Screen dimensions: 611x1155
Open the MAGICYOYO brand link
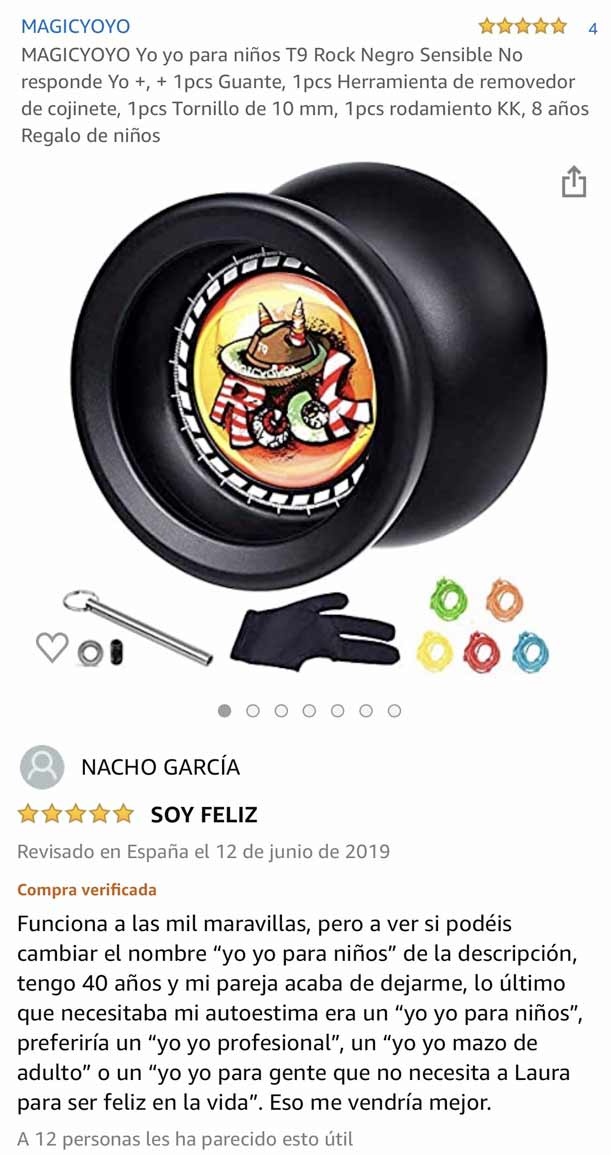pyautogui.click(x=75, y=27)
